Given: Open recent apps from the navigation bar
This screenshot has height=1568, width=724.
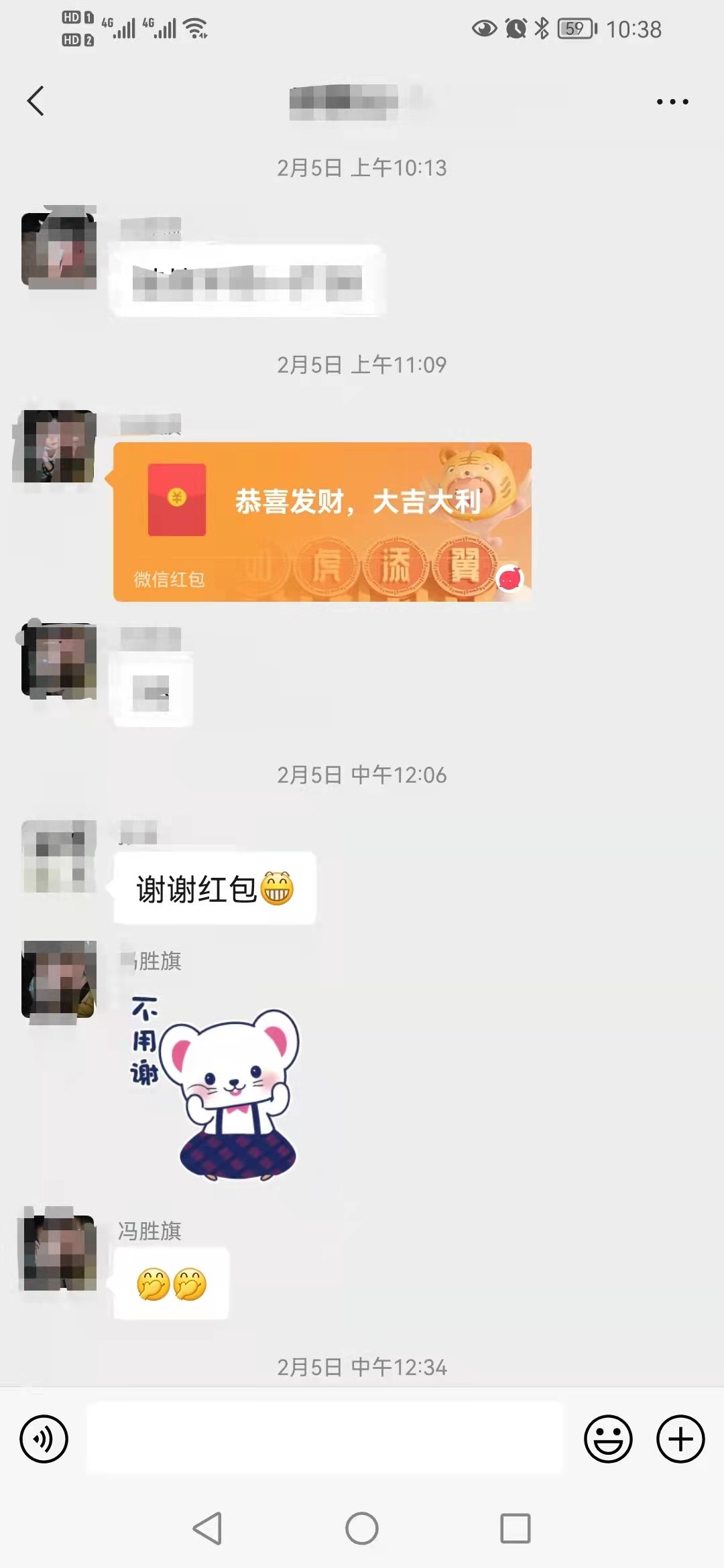Looking at the screenshot, I should click(515, 1528).
